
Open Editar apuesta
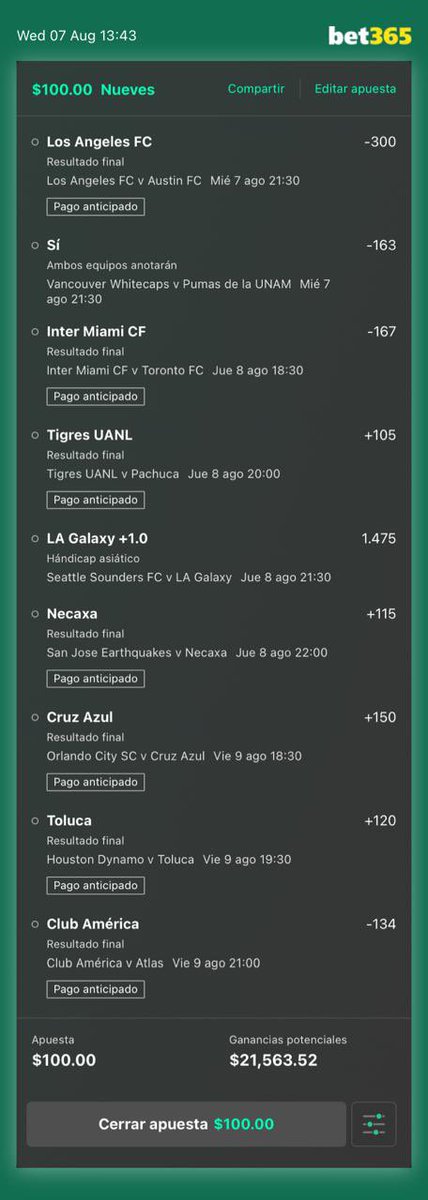coord(355,89)
